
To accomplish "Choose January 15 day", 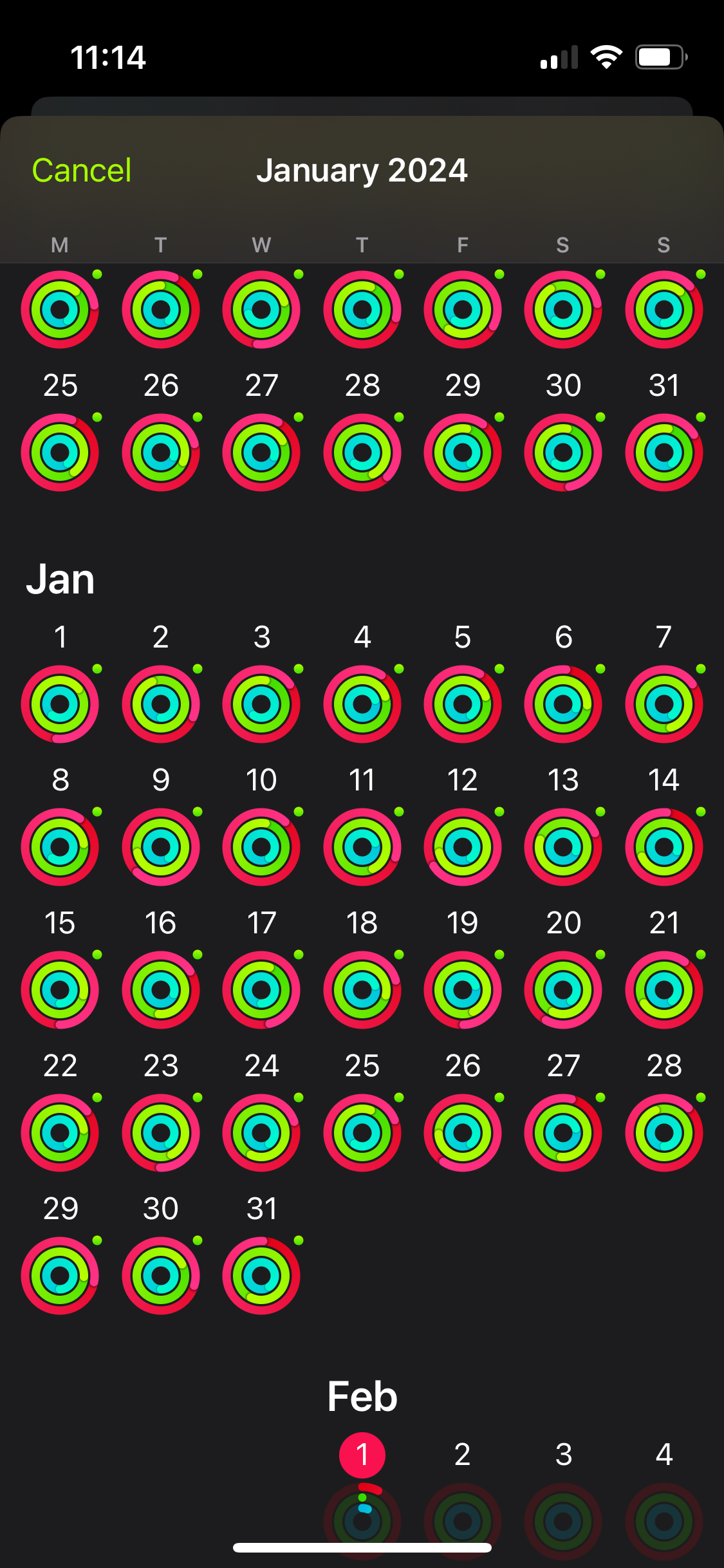I will pyautogui.click(x=60, y=989).
